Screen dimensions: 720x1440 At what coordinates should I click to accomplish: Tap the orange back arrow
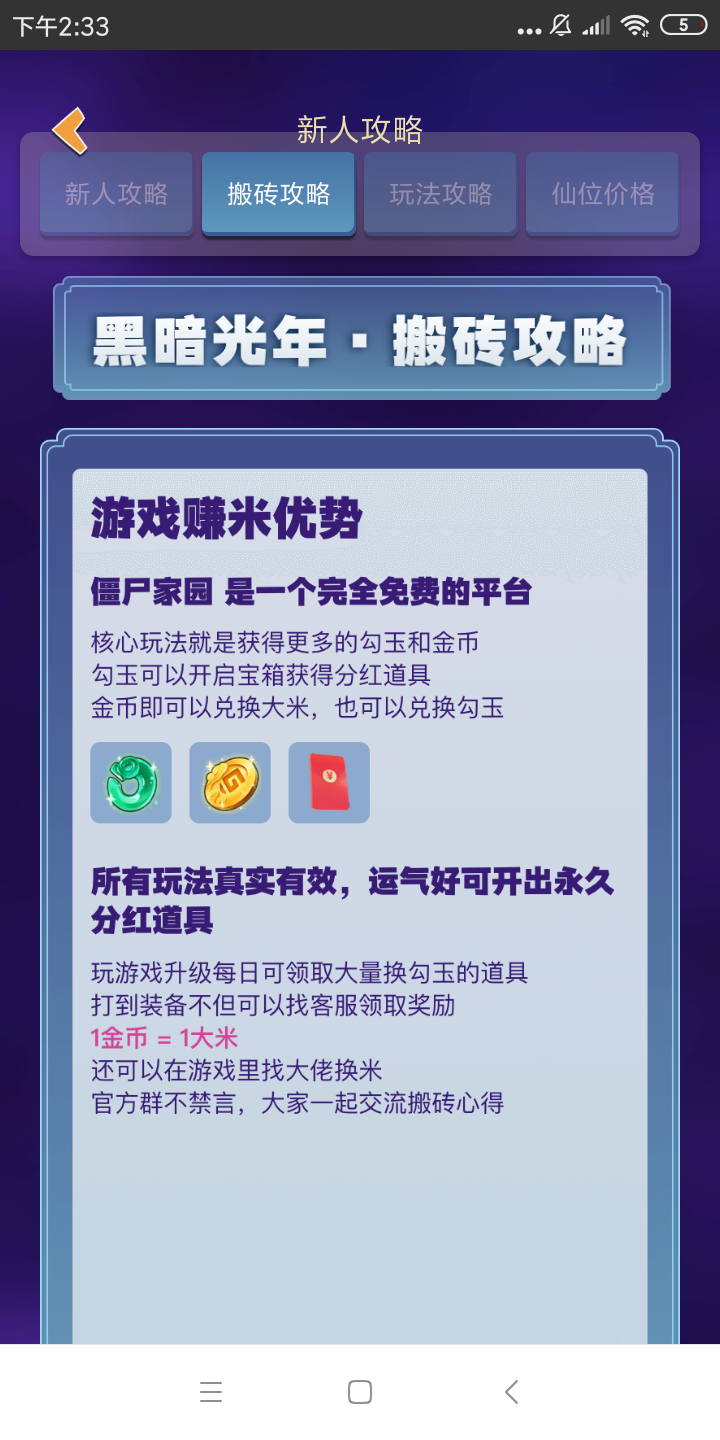69,130
